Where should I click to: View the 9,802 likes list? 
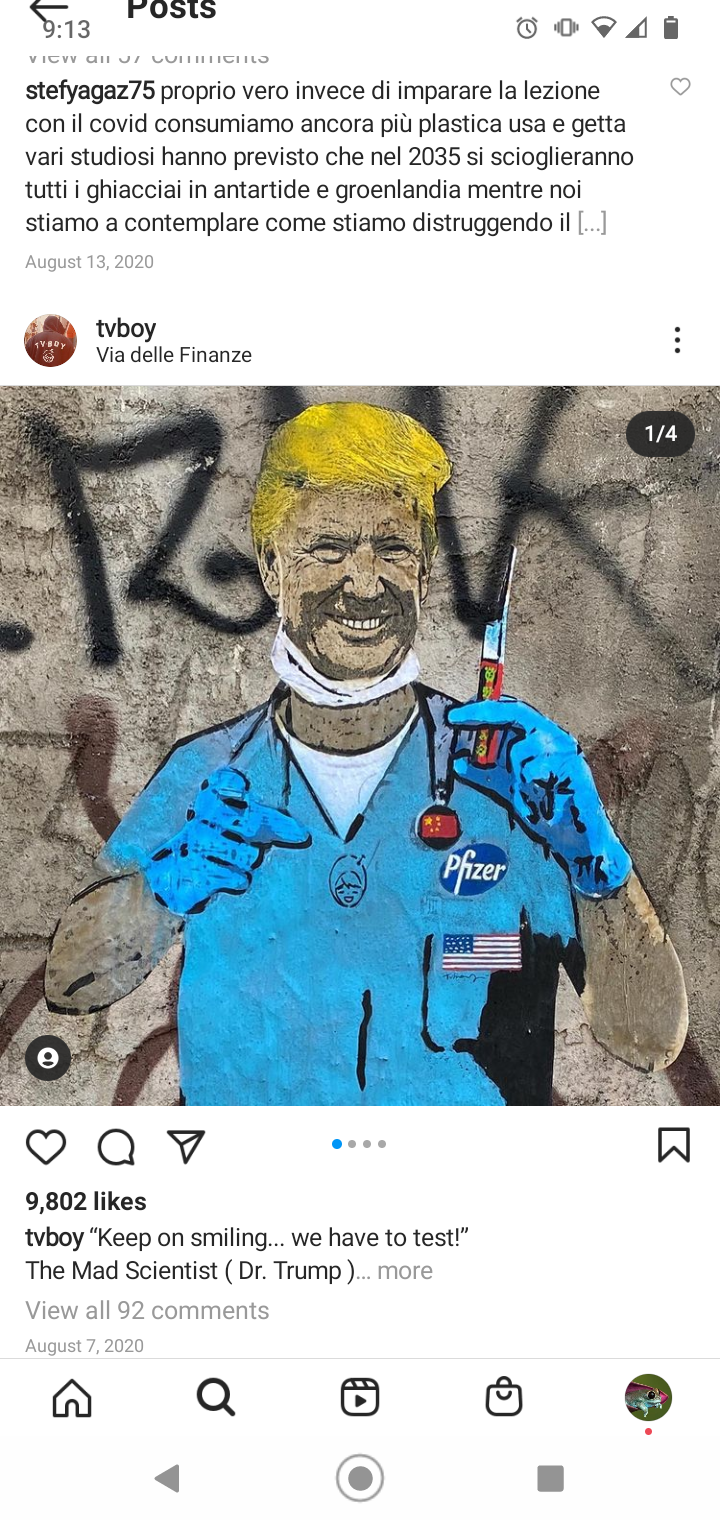coord(86,1201)
